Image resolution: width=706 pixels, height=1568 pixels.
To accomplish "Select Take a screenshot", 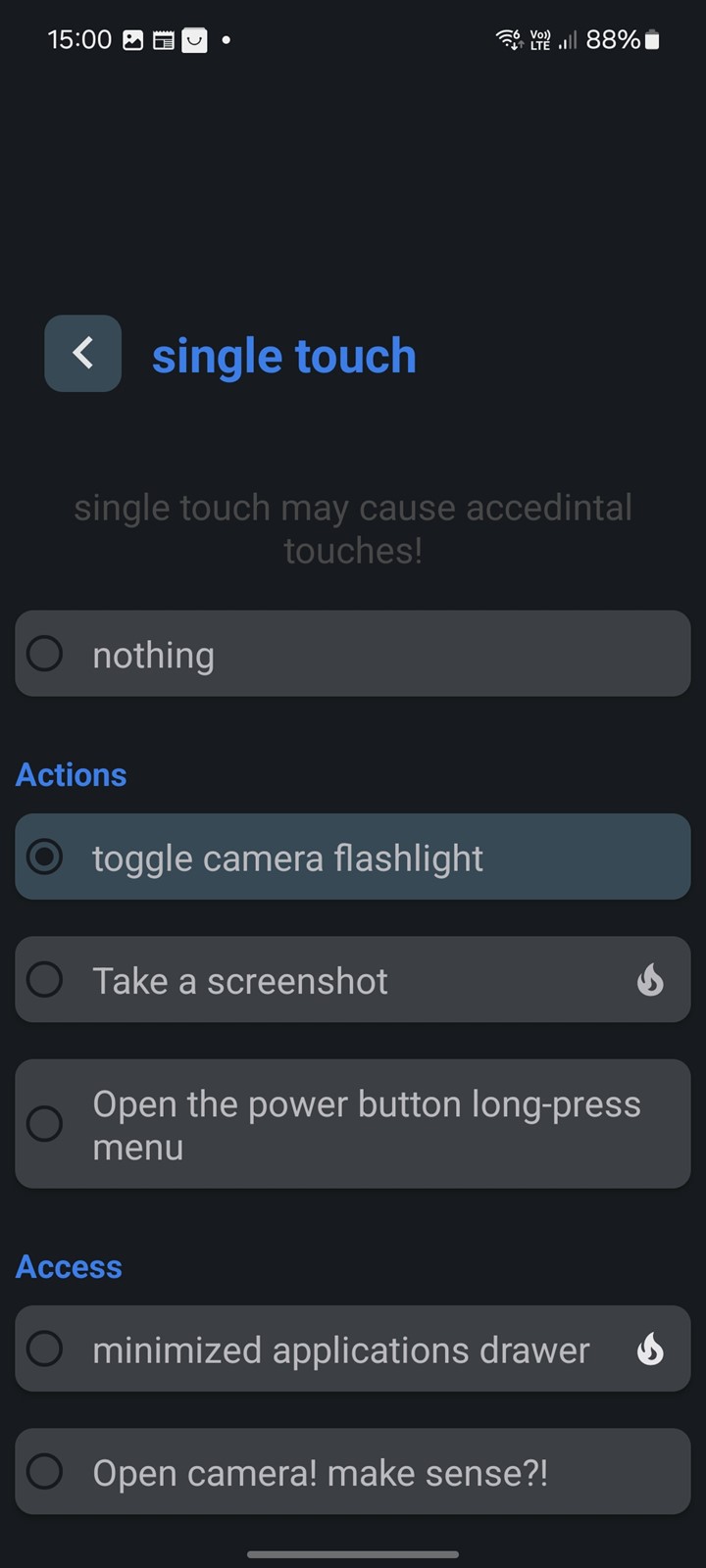I will [353, 979].
